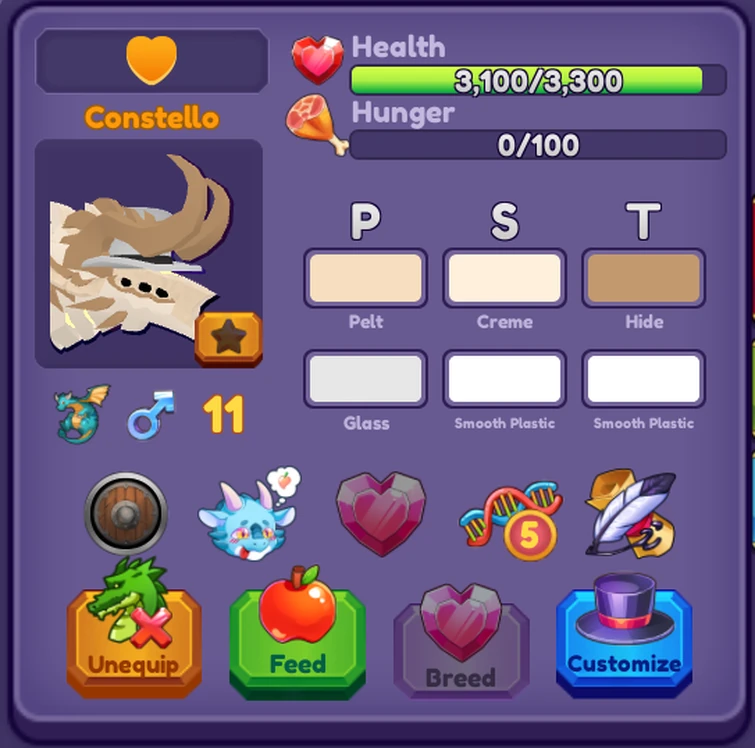This screenshot has width=755, height=748.
Task: Select the Pelt primary color swatch
Action: click(365, 278)
